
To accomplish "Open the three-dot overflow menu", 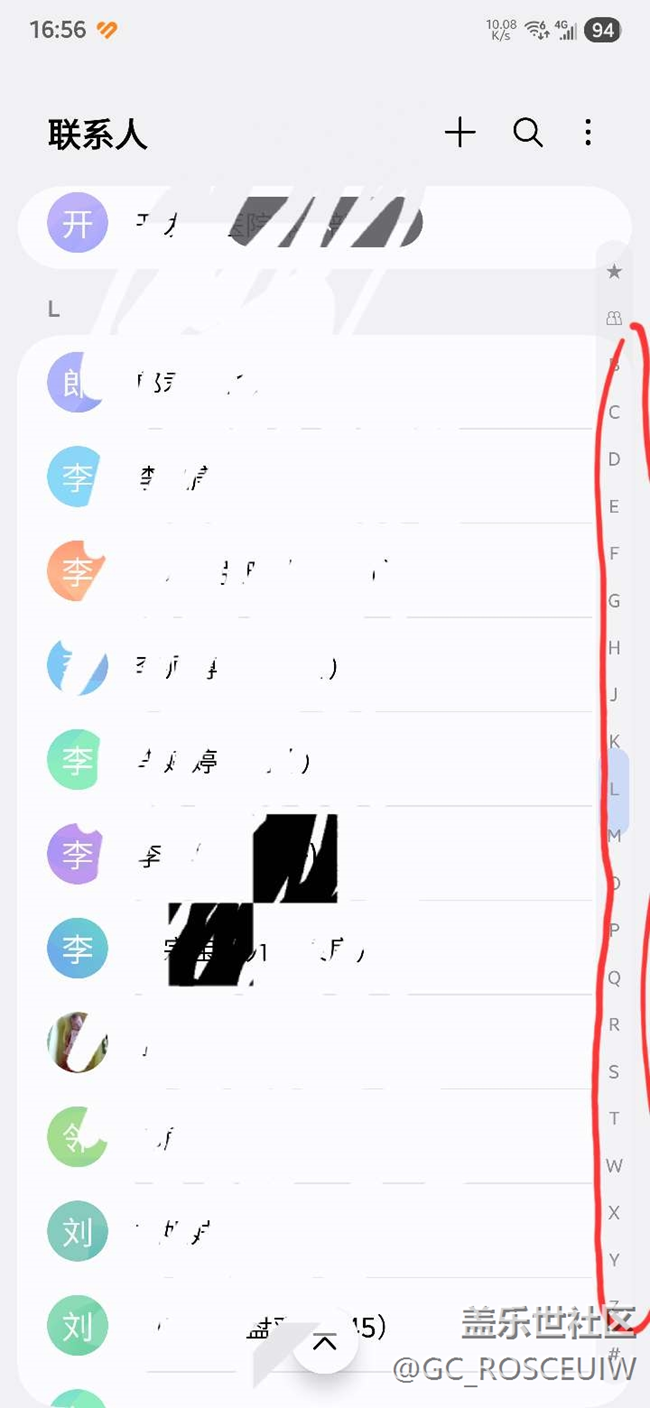I will 588,132.
